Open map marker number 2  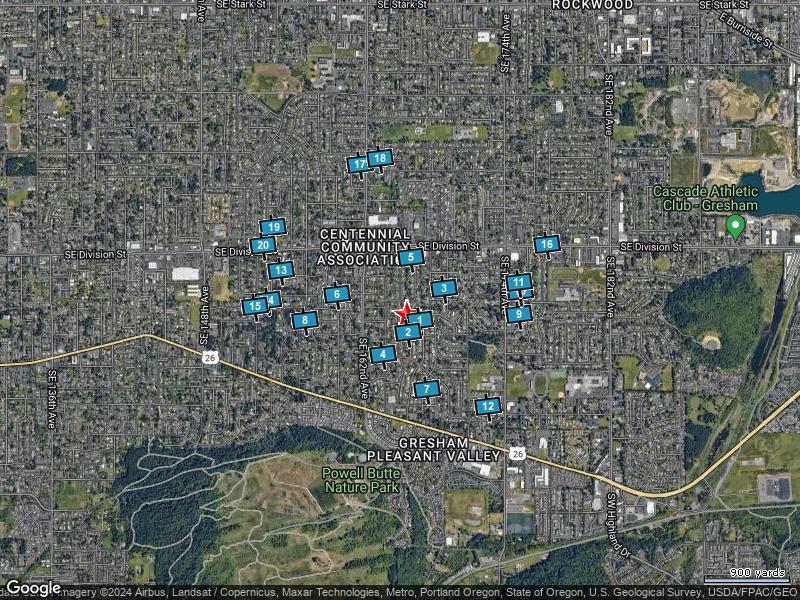pos(407,332)
